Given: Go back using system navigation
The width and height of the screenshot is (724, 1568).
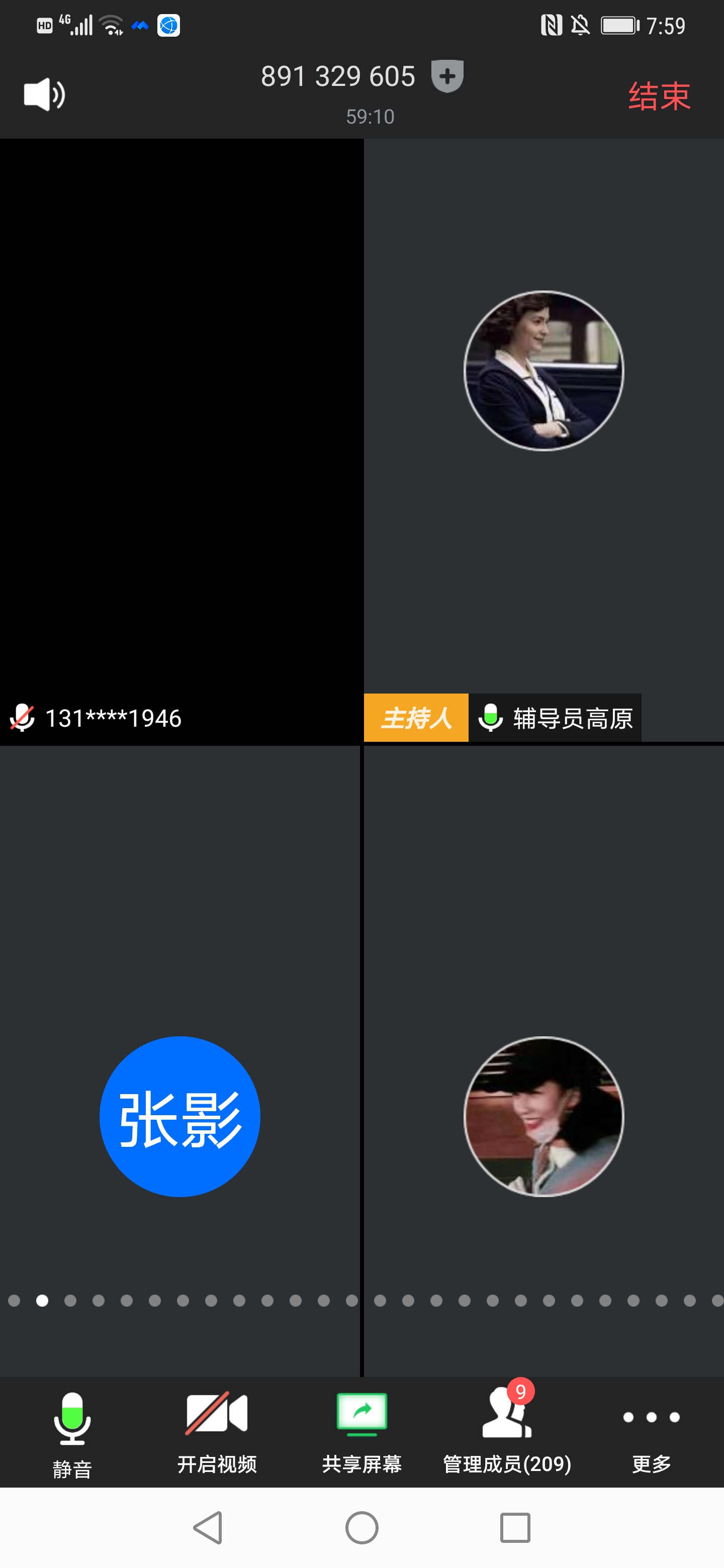Looking at the screenshot, I should (208, 1528).
